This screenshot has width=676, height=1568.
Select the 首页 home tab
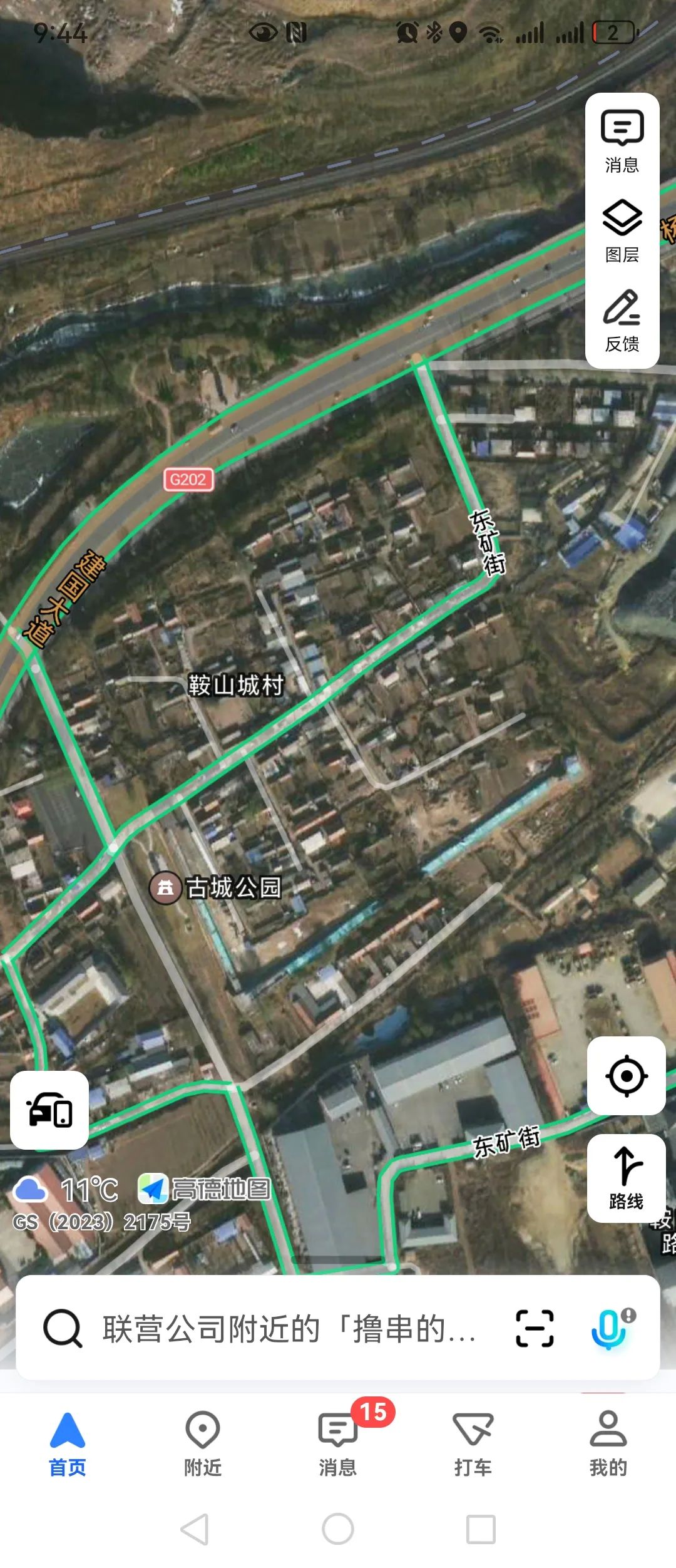[68, 1440]
